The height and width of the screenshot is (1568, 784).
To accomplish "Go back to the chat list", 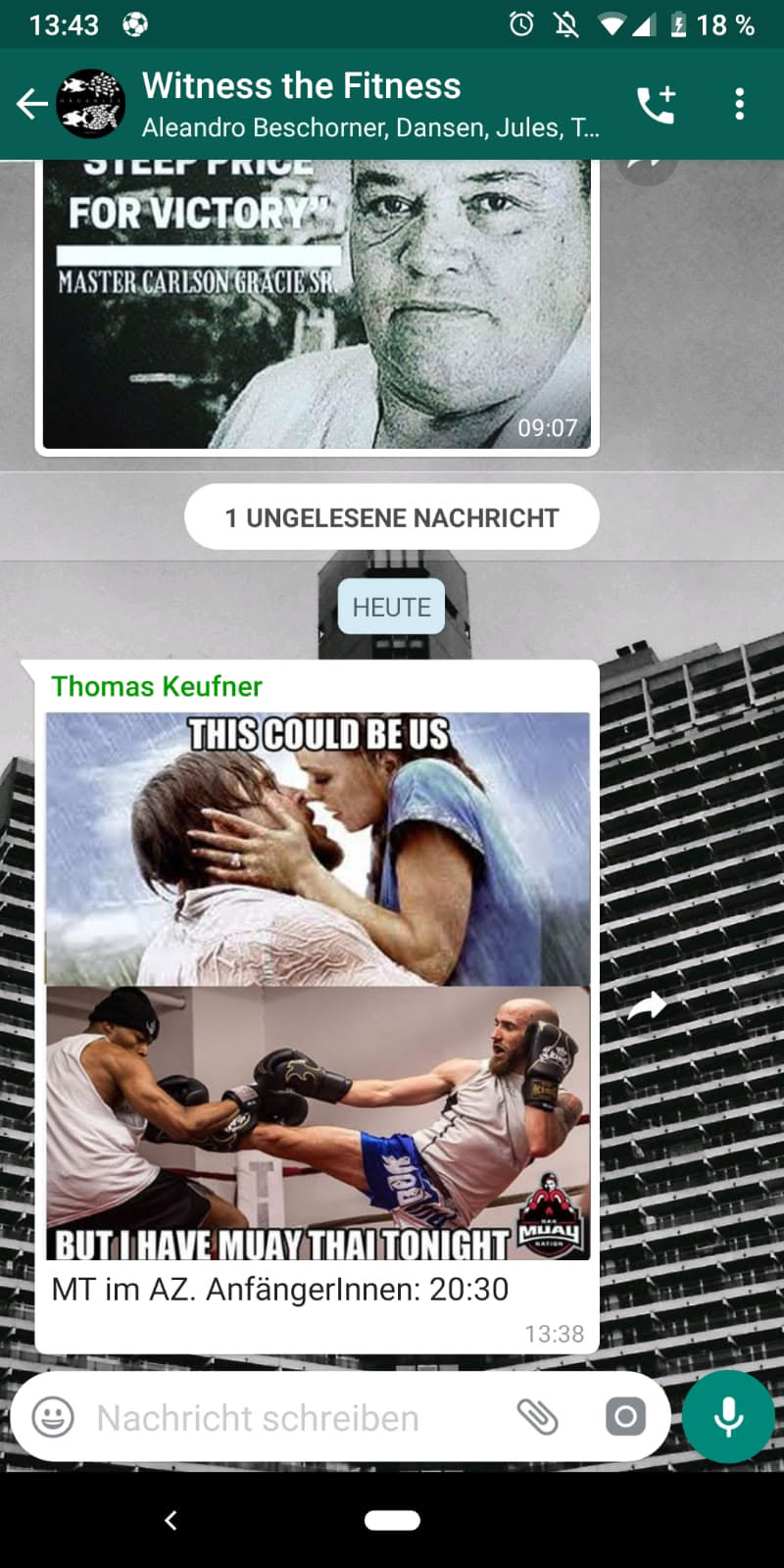I will (x=32, y=104).
